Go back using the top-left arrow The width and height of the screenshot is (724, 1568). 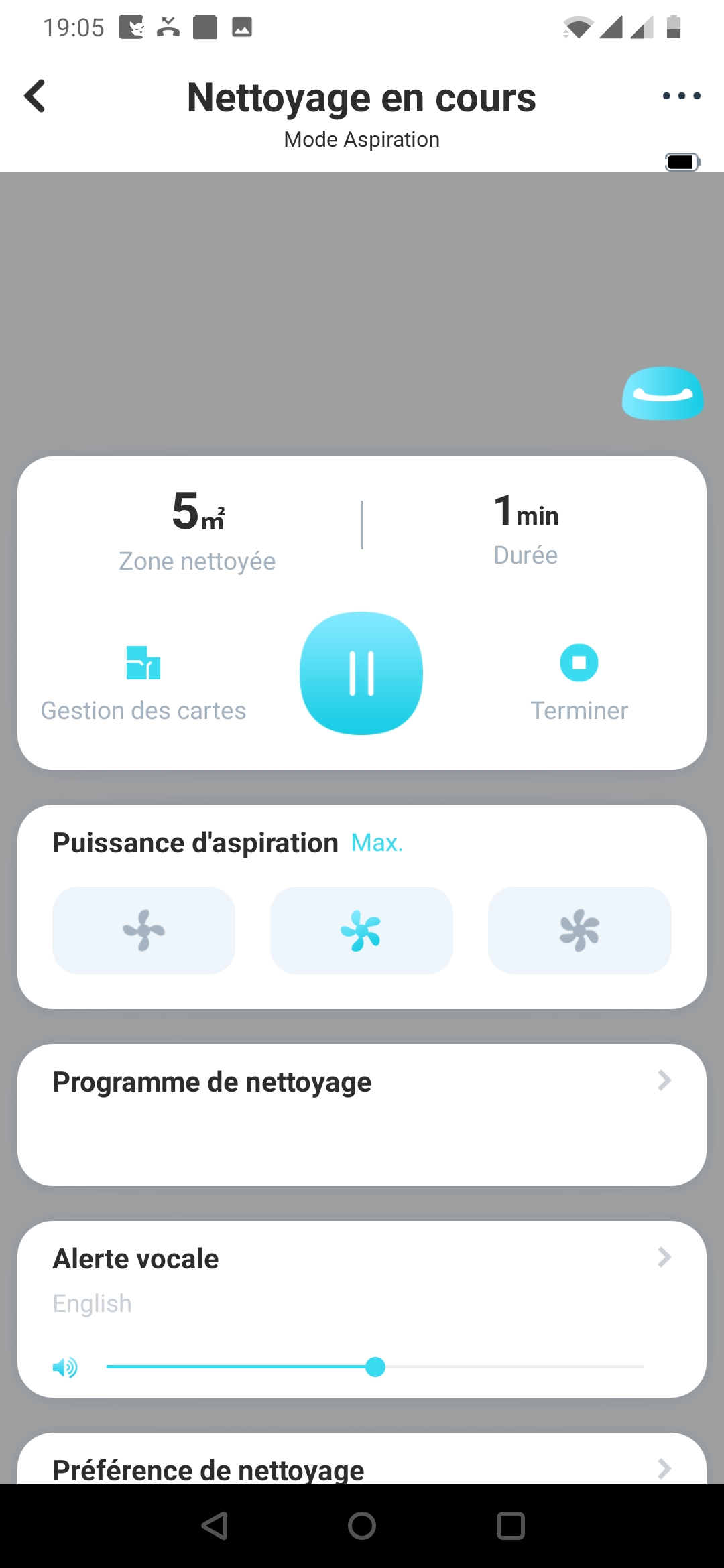point(35,96)
